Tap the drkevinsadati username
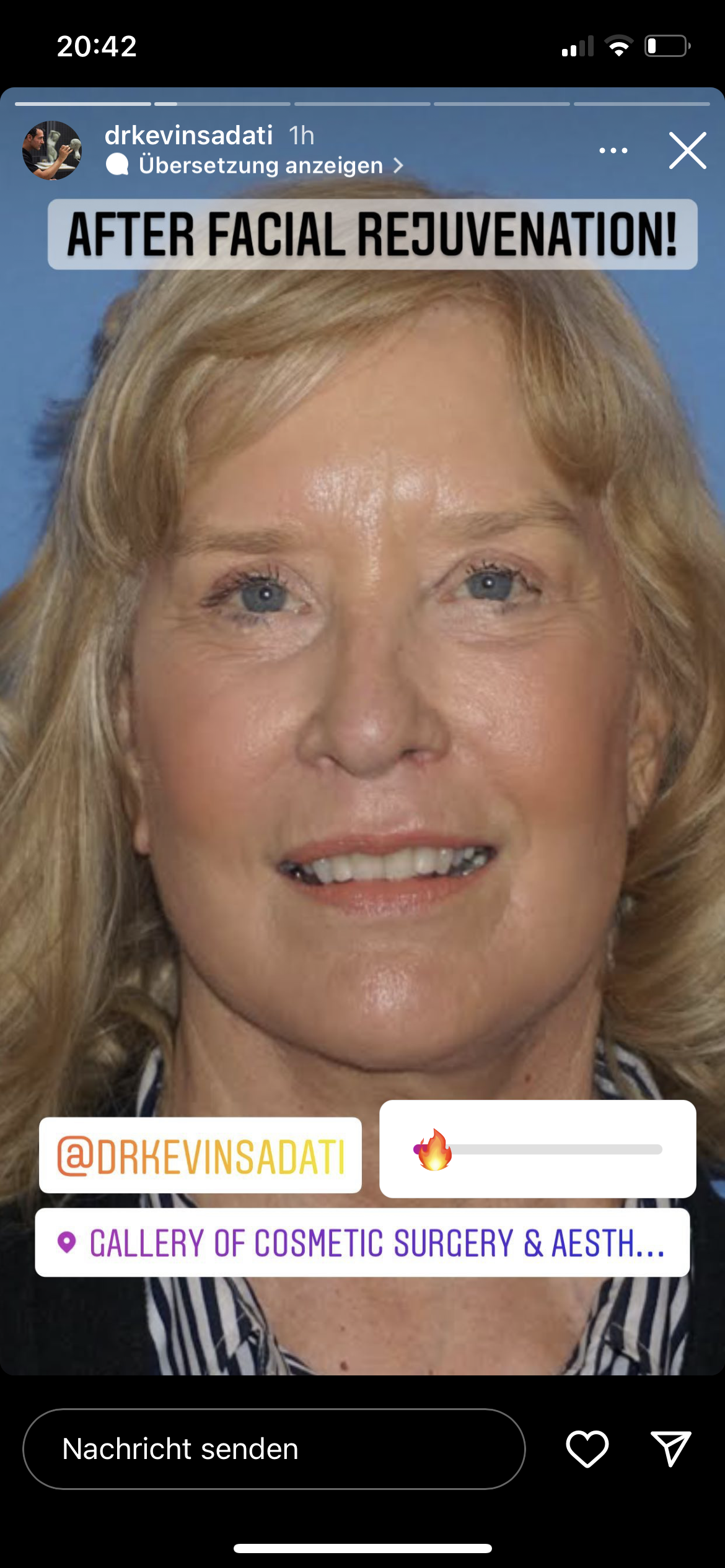 [188, 135]
